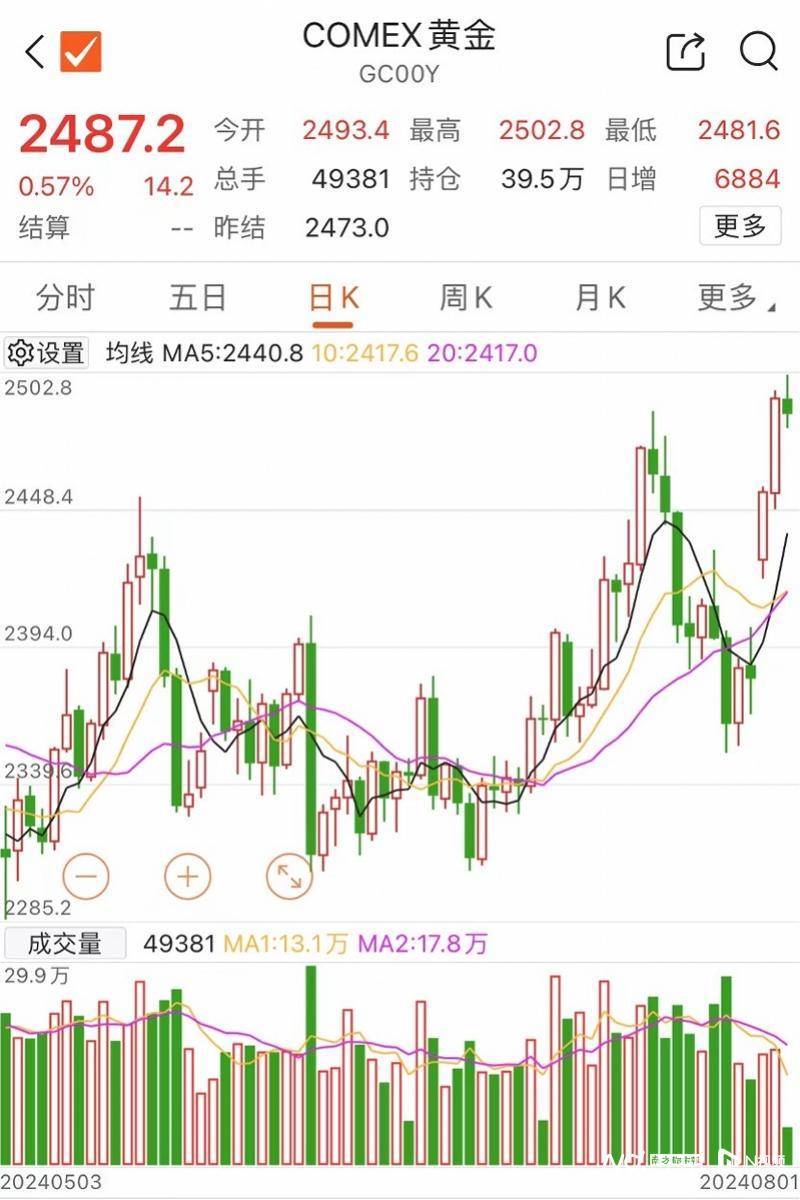
Task: Tap the back arrow at top left
Action: 32,52
